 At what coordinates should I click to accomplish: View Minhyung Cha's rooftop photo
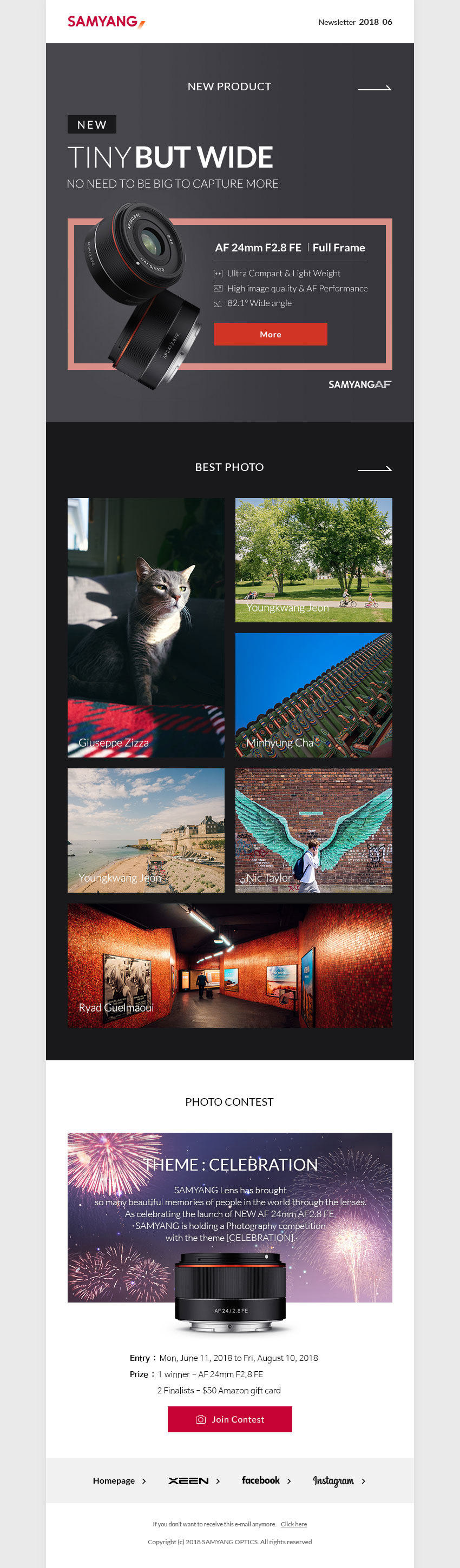(x=313, y=695)
